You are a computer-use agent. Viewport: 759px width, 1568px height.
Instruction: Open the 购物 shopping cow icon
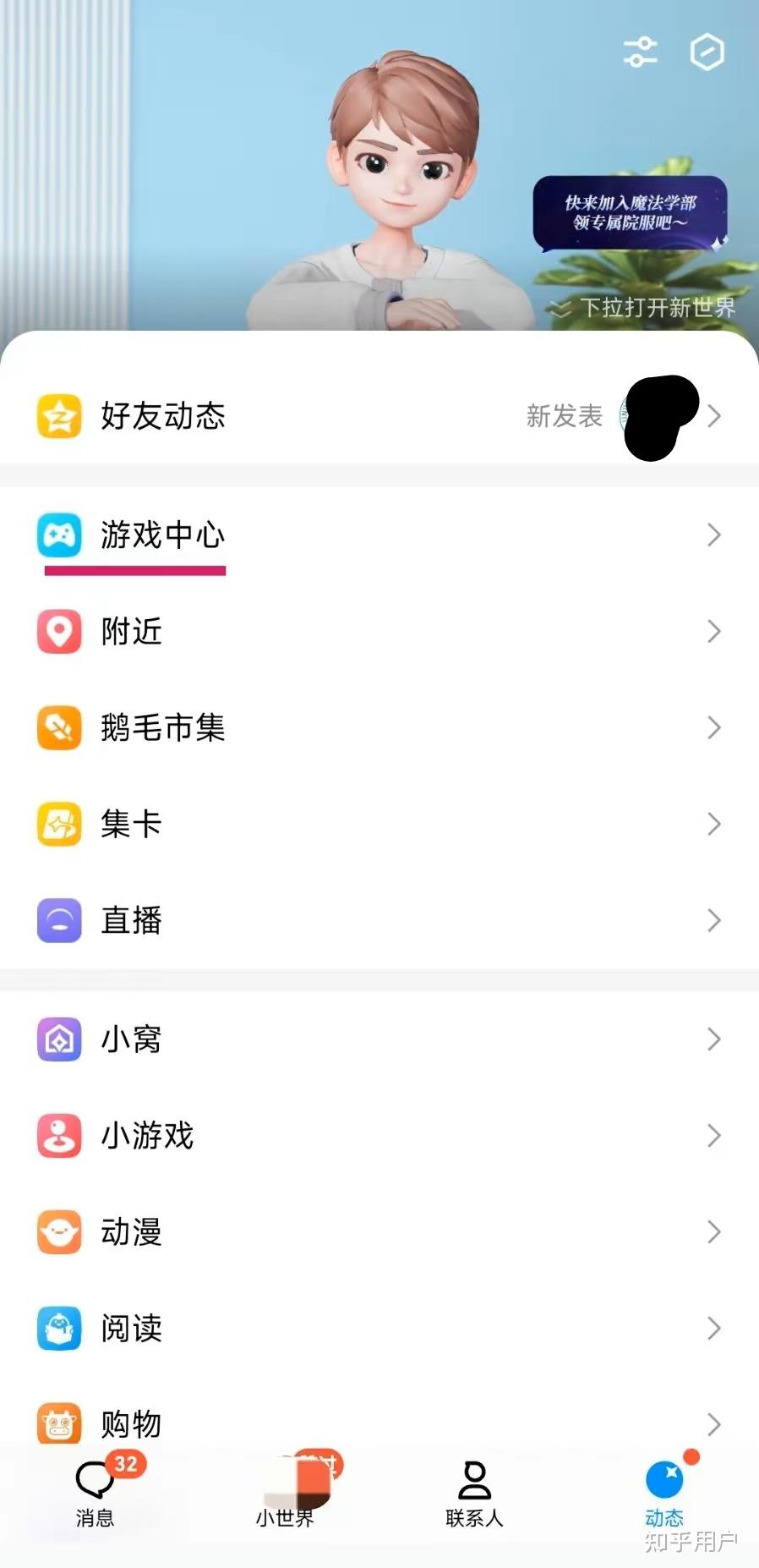coord(58,1424)
